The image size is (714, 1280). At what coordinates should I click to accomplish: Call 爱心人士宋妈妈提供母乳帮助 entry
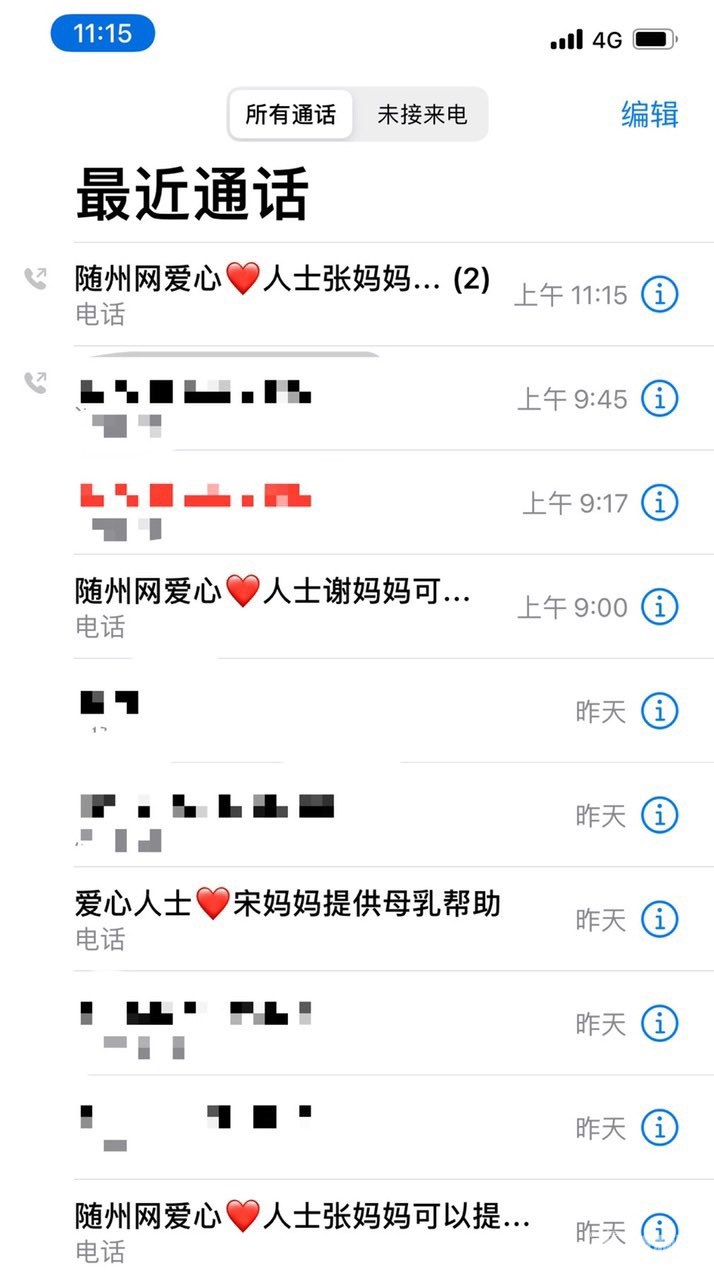(x=288, y=917)
